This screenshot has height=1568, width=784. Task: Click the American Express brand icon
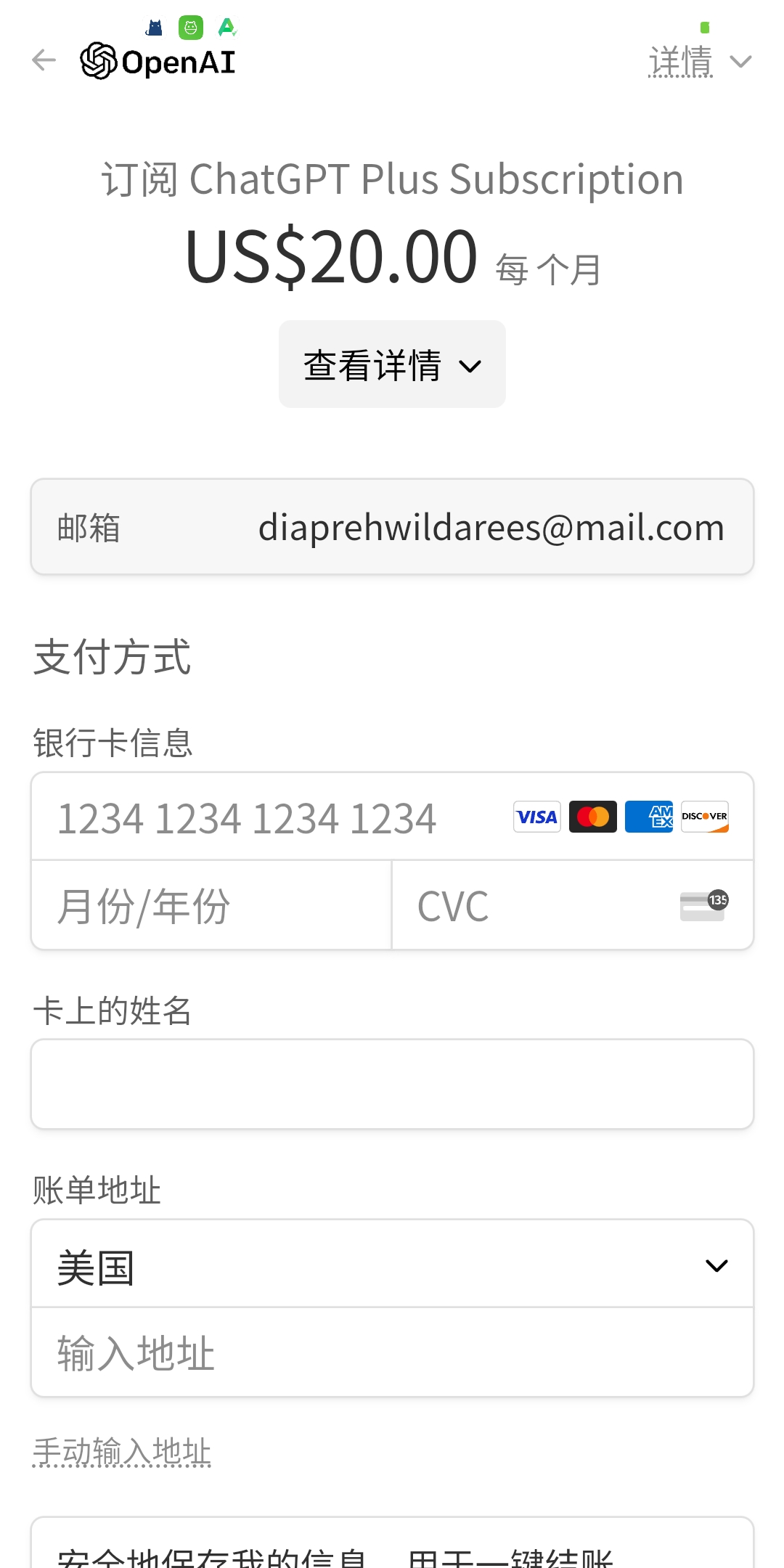649,817
